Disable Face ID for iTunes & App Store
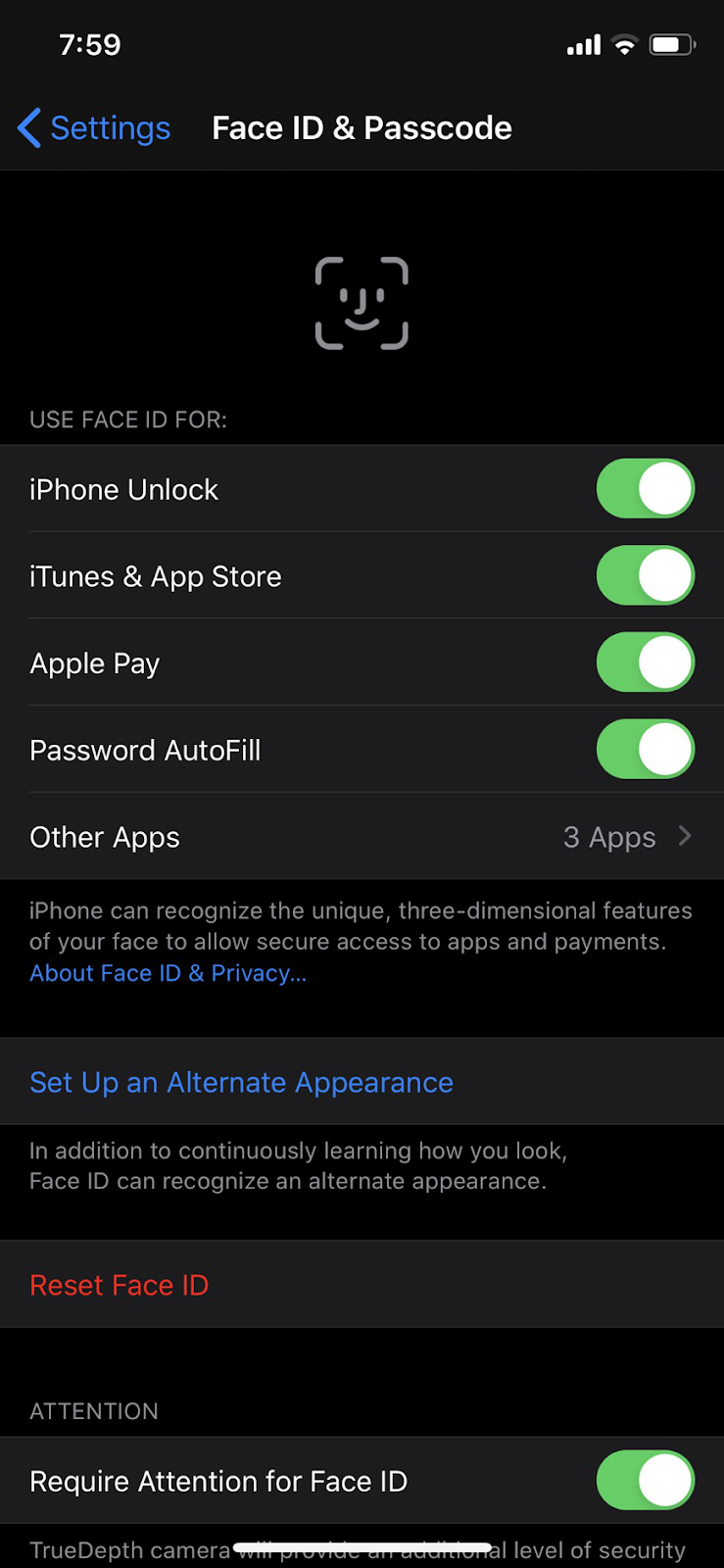This screenshot has height=1568, width=724. tap(645, 575)
